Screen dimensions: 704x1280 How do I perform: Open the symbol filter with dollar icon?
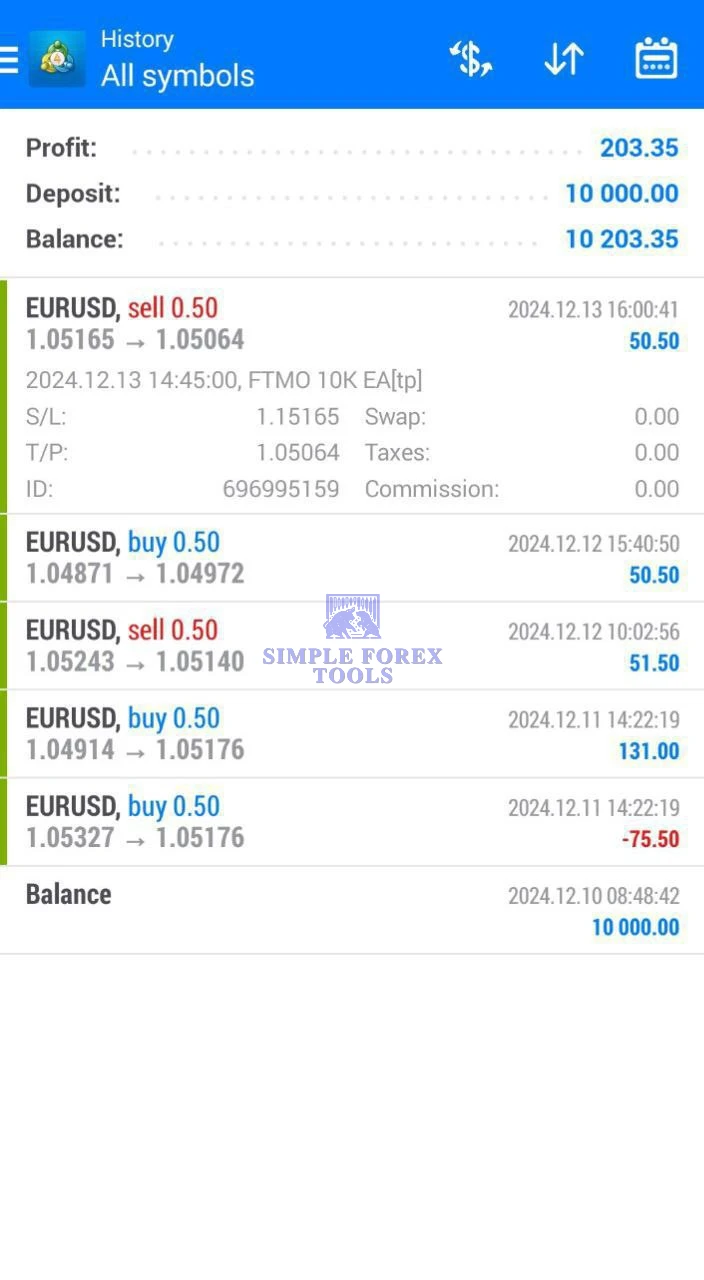[x=470, y=60]
